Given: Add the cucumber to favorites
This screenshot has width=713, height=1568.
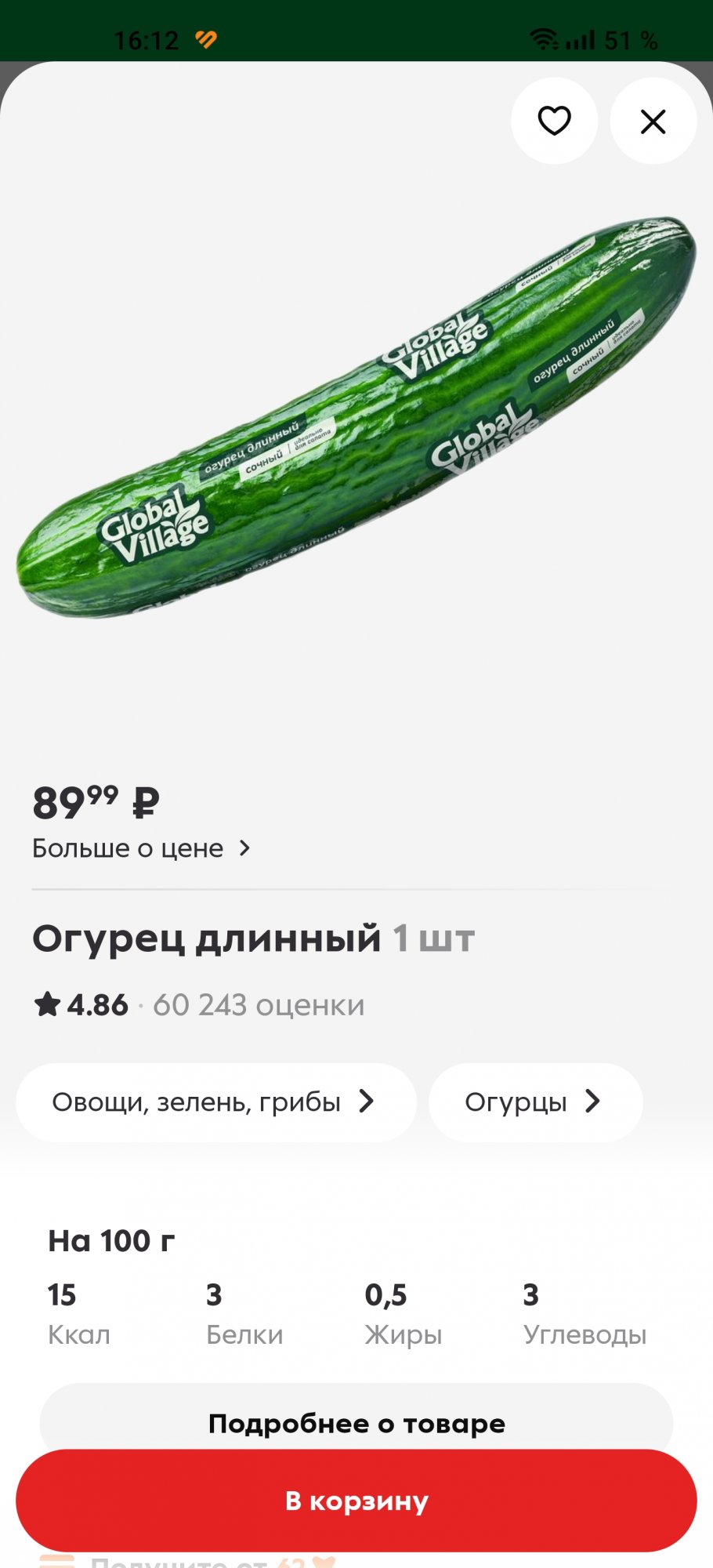Looking at the screenshot, I should pos(554,121).
